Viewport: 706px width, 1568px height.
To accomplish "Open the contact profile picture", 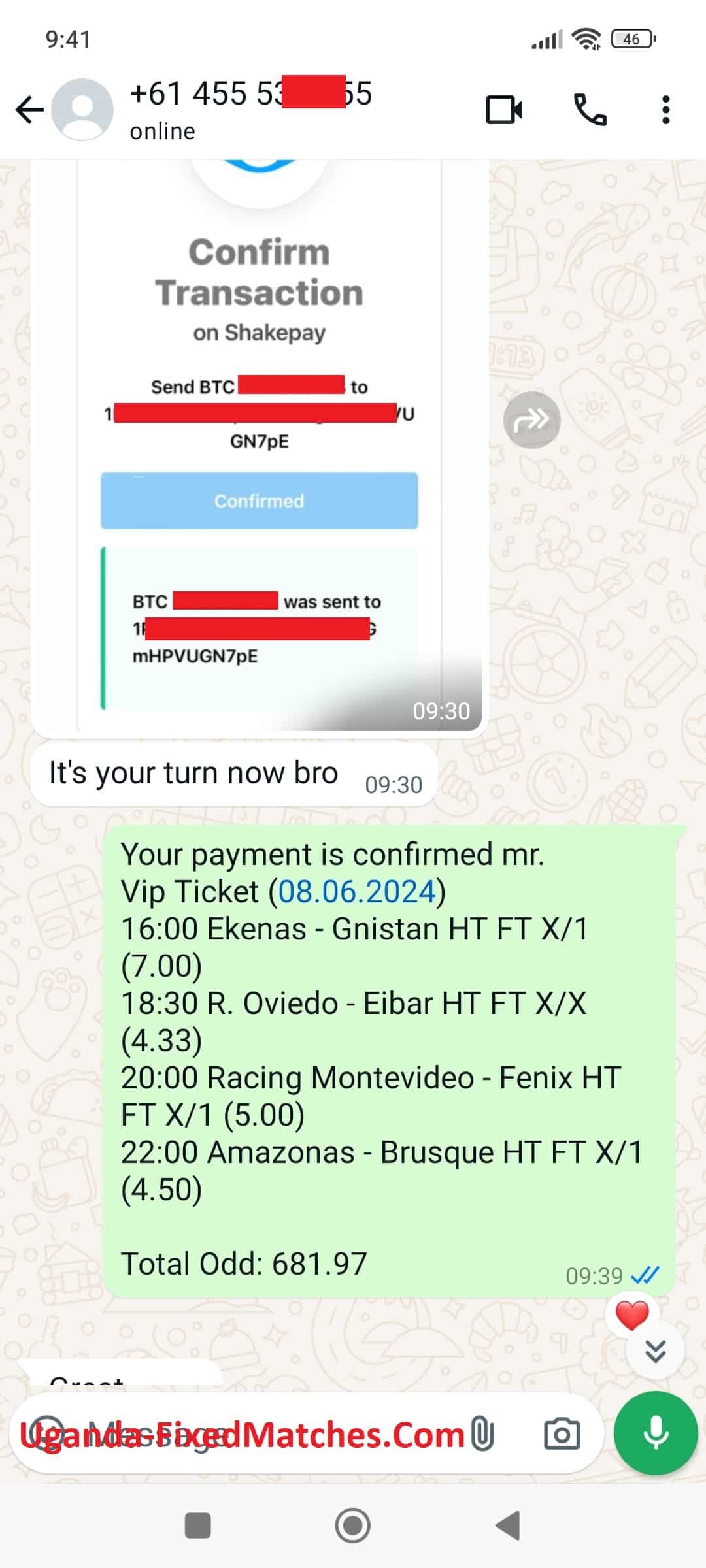I will click(82, 109).
